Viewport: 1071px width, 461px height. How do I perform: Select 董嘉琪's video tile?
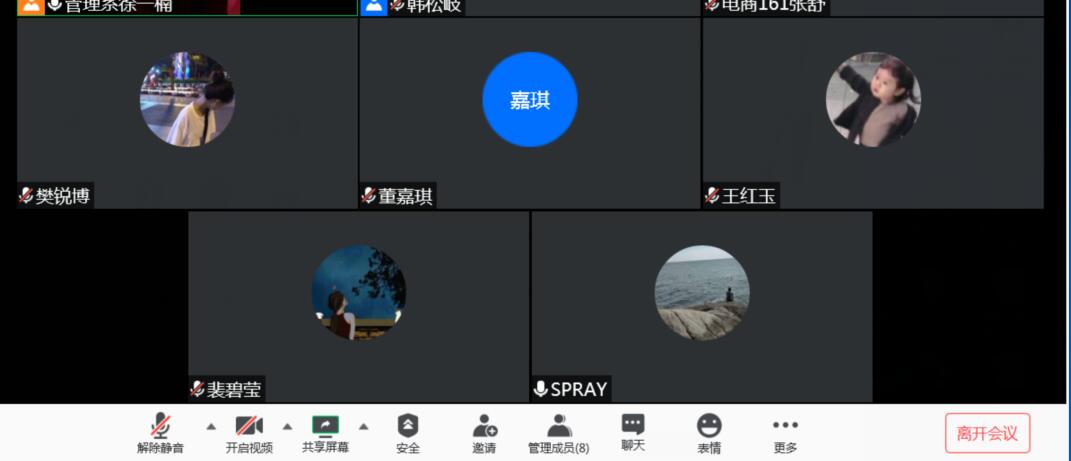click(529, 112)
